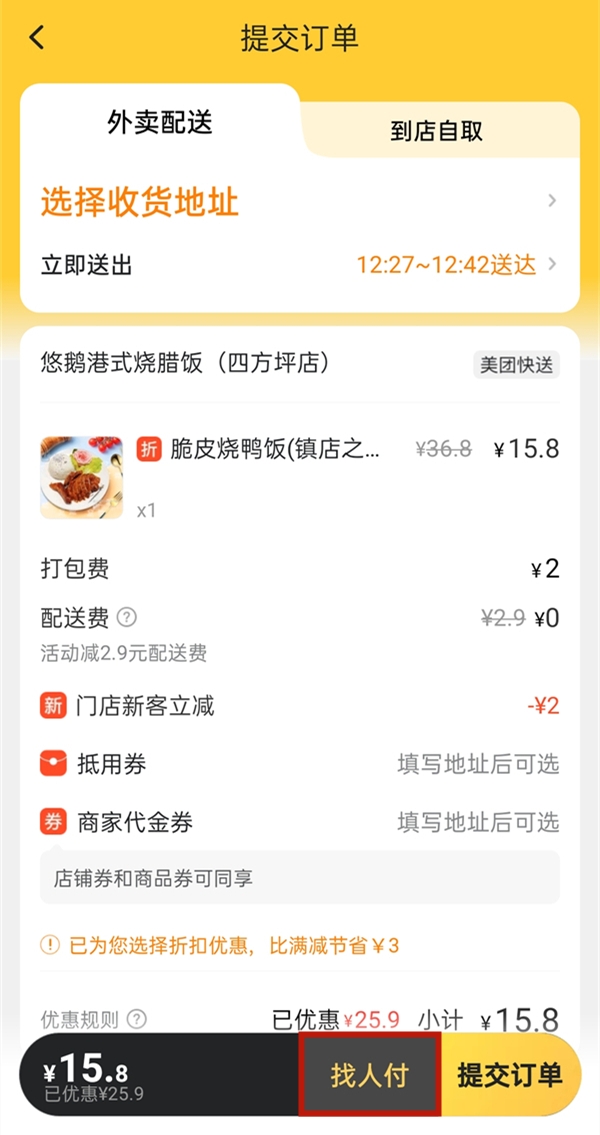The width and height of the screenshot is (600, 1135).
Task: Open the 脆皮烧鸭饭 item details
Action: (258, 449)
